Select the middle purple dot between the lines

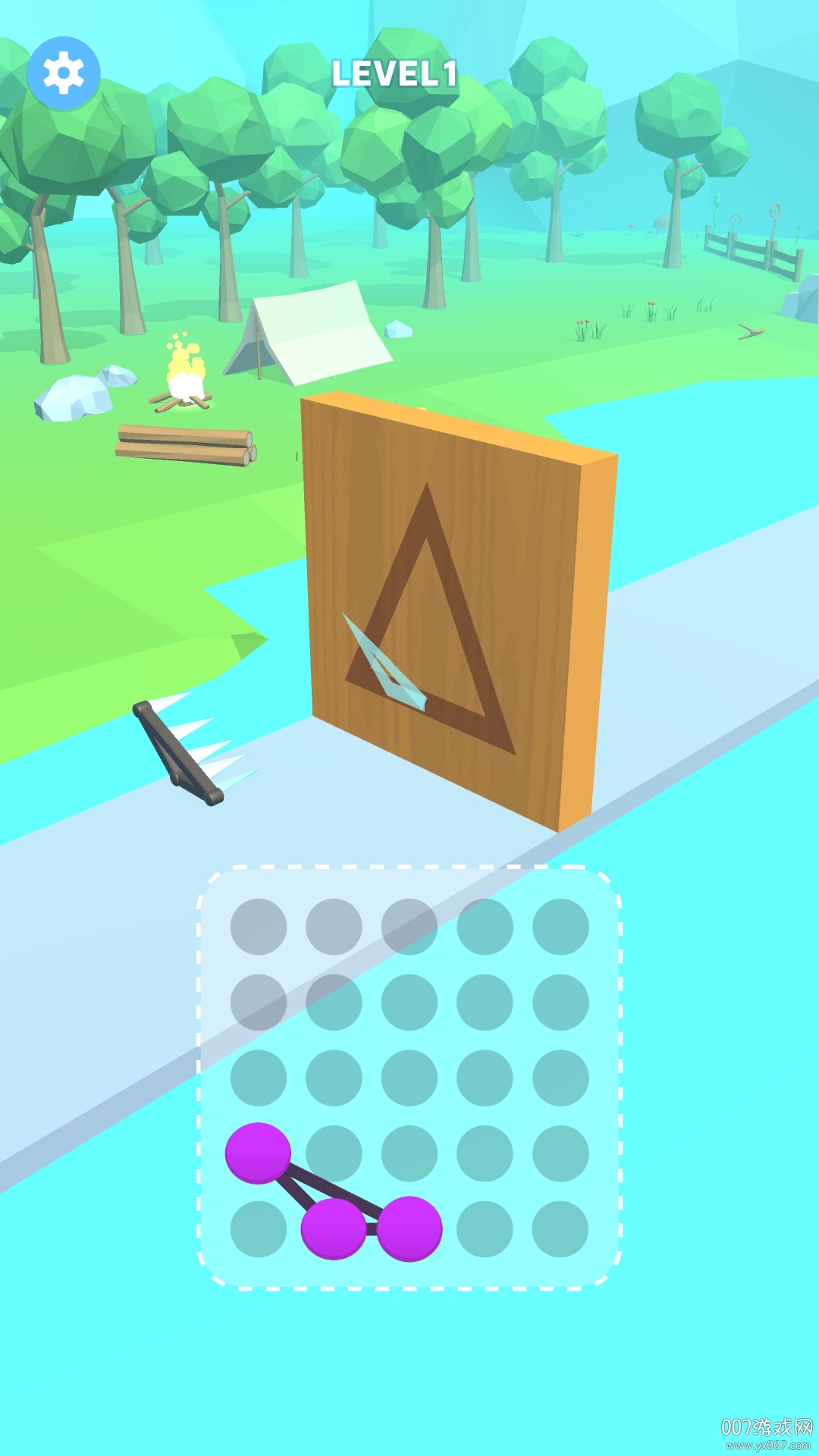click(334, 1228)
